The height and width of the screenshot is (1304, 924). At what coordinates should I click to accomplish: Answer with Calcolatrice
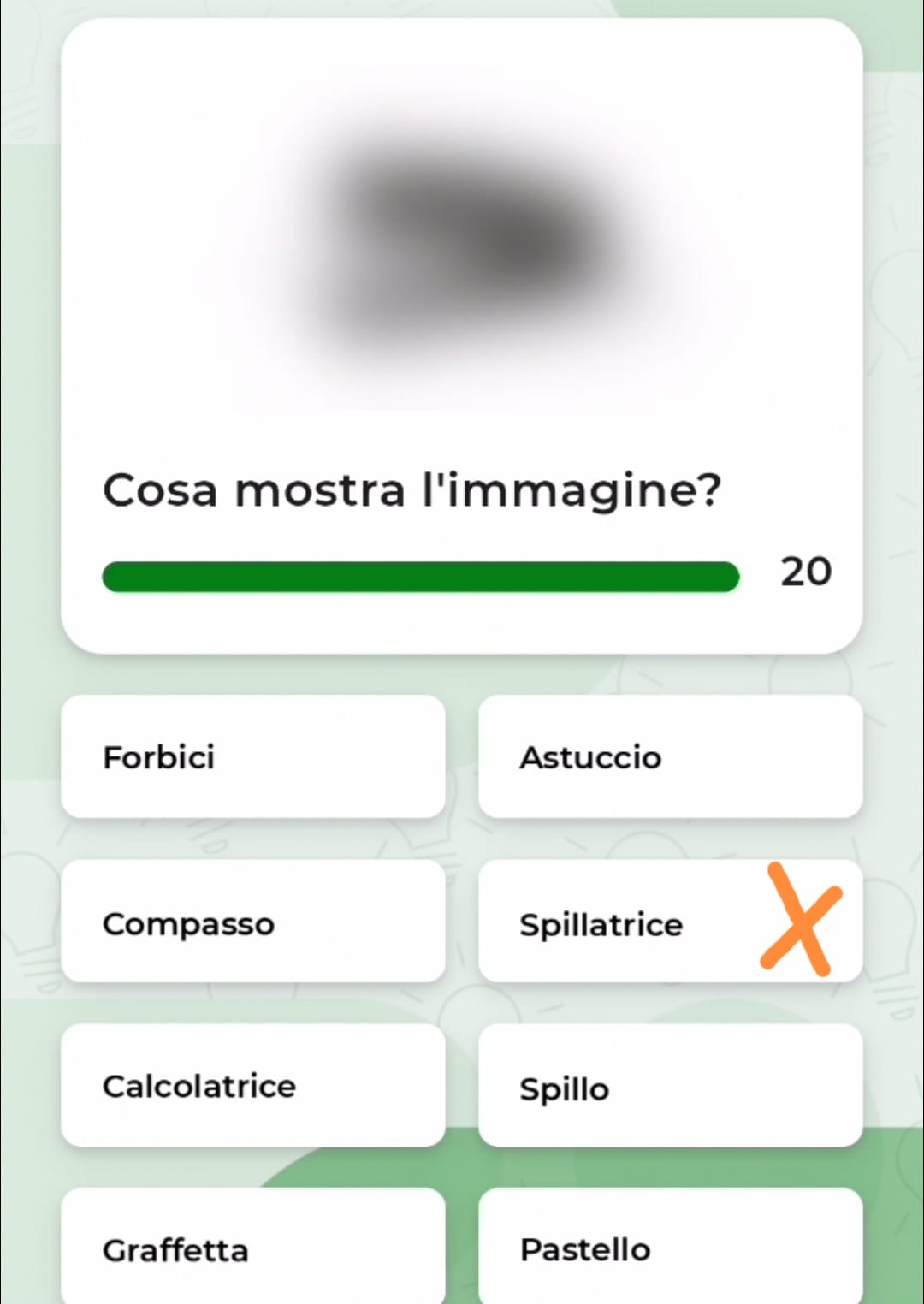[x=252, y=1086]
